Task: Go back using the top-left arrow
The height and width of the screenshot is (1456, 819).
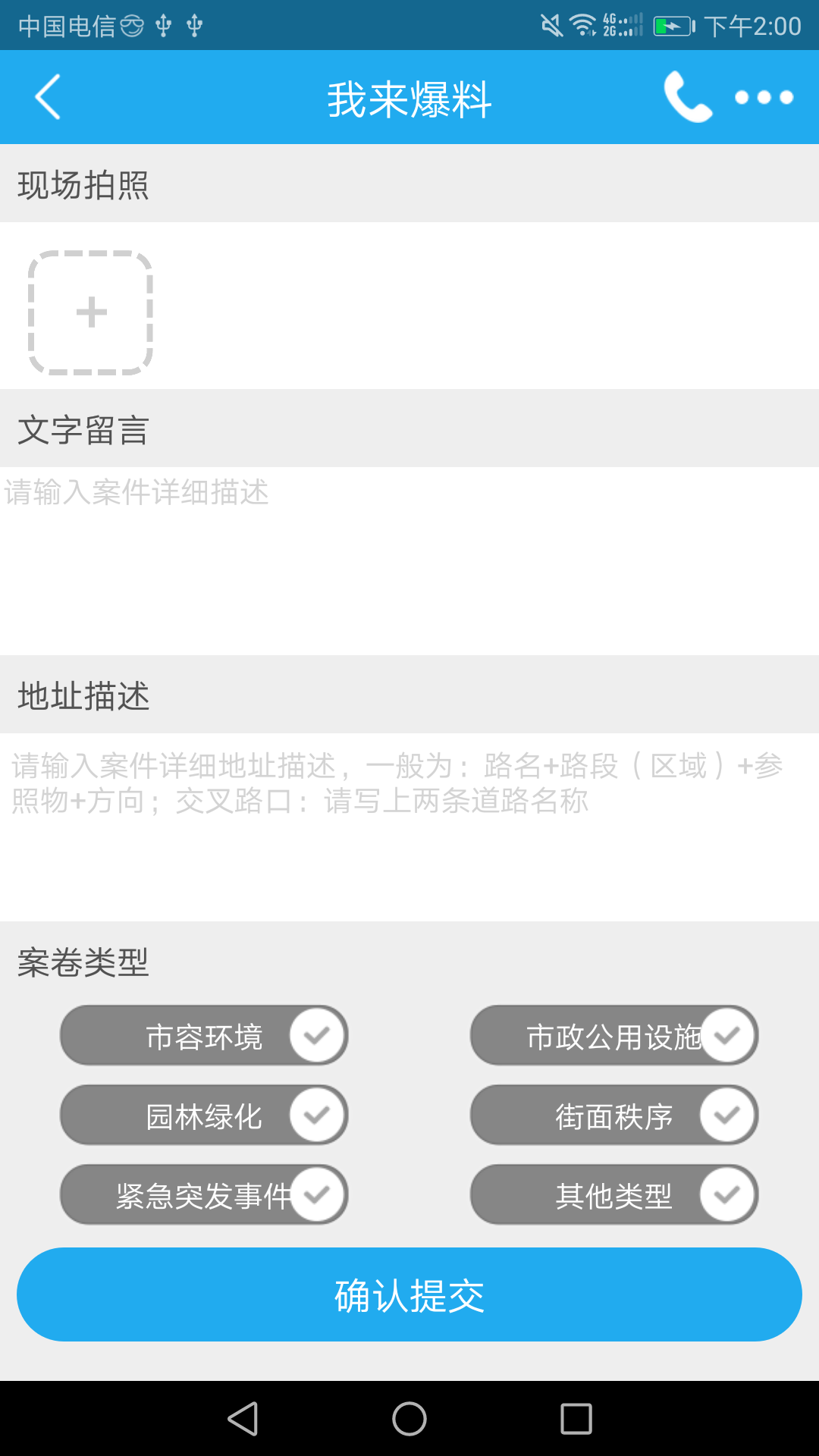Action: (x=48, y=97)
